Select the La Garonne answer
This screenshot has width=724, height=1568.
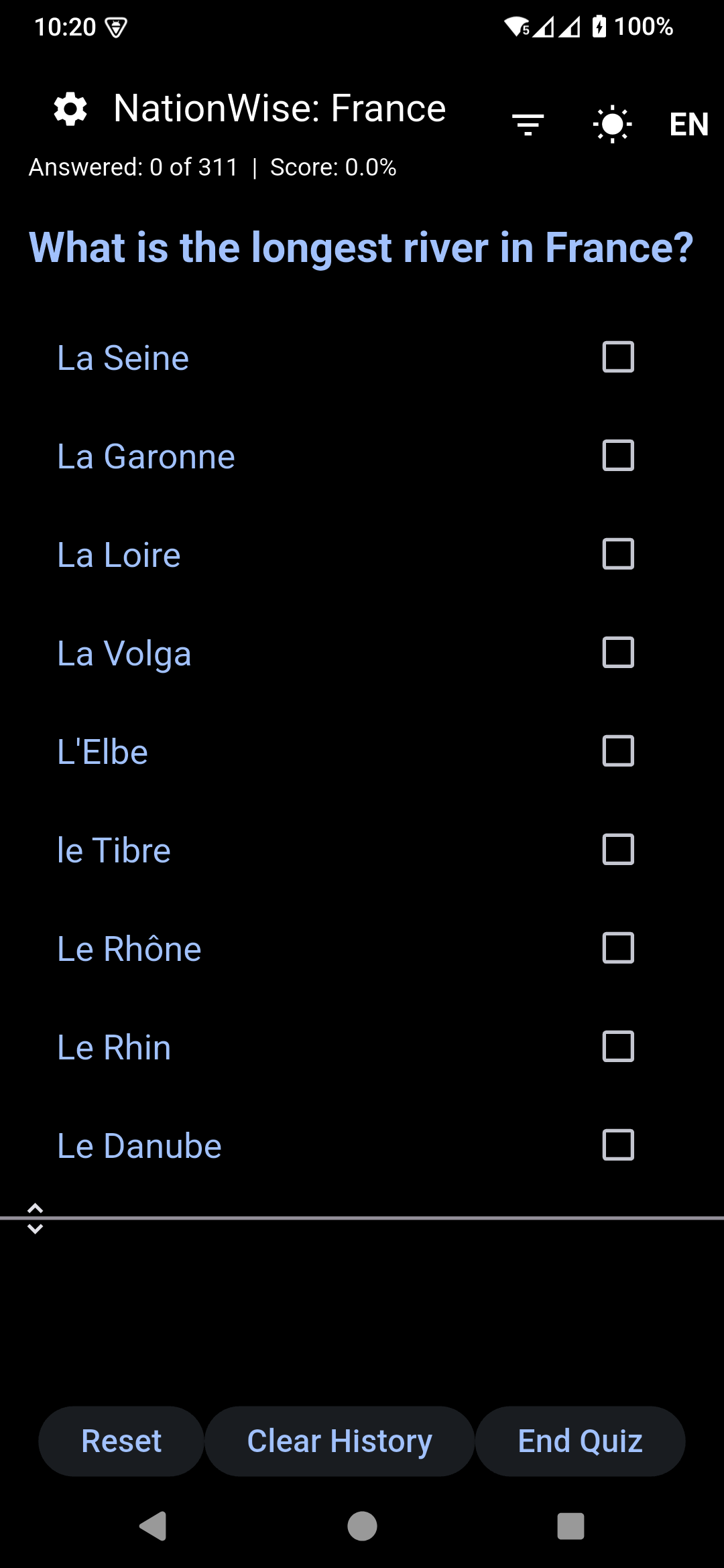click(x=618, y=456)
